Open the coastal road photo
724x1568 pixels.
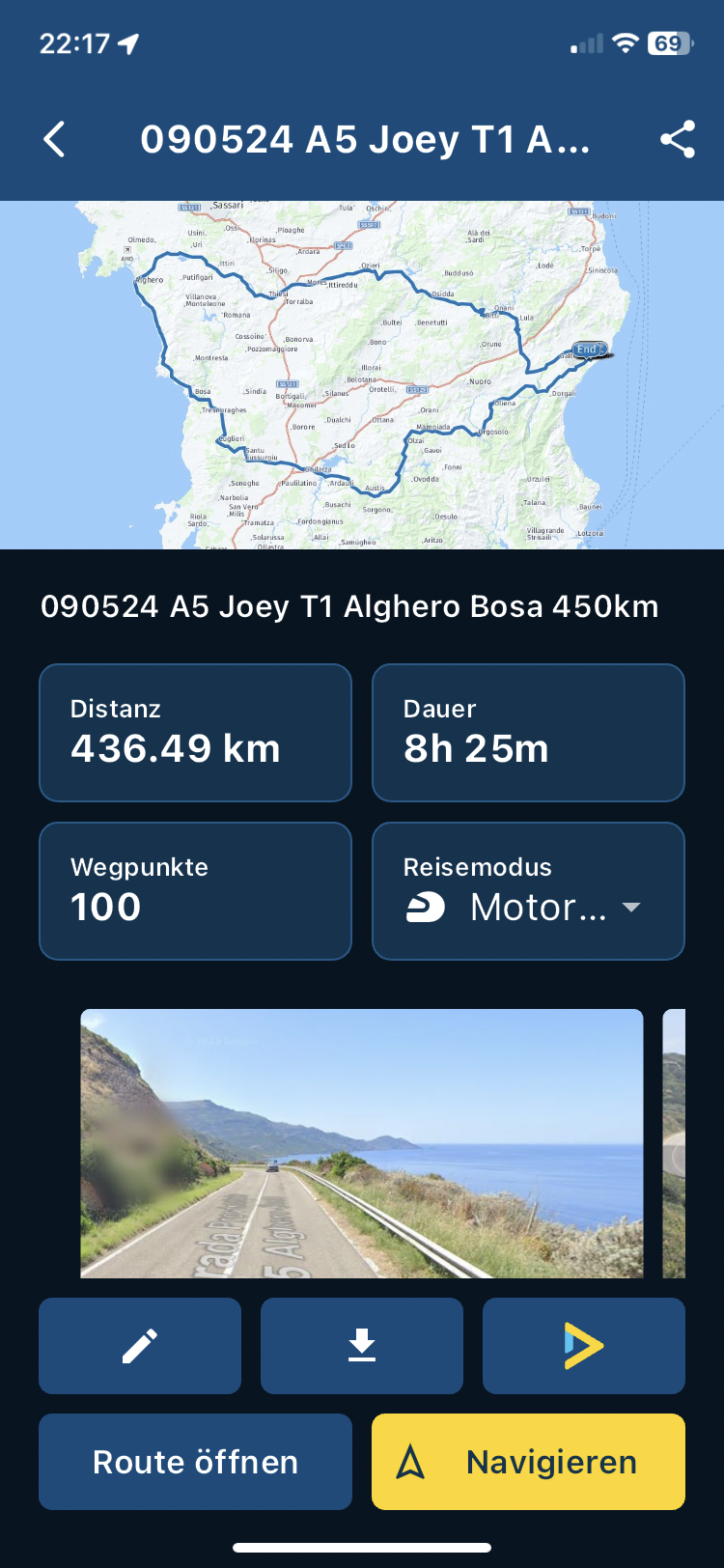362,1143
